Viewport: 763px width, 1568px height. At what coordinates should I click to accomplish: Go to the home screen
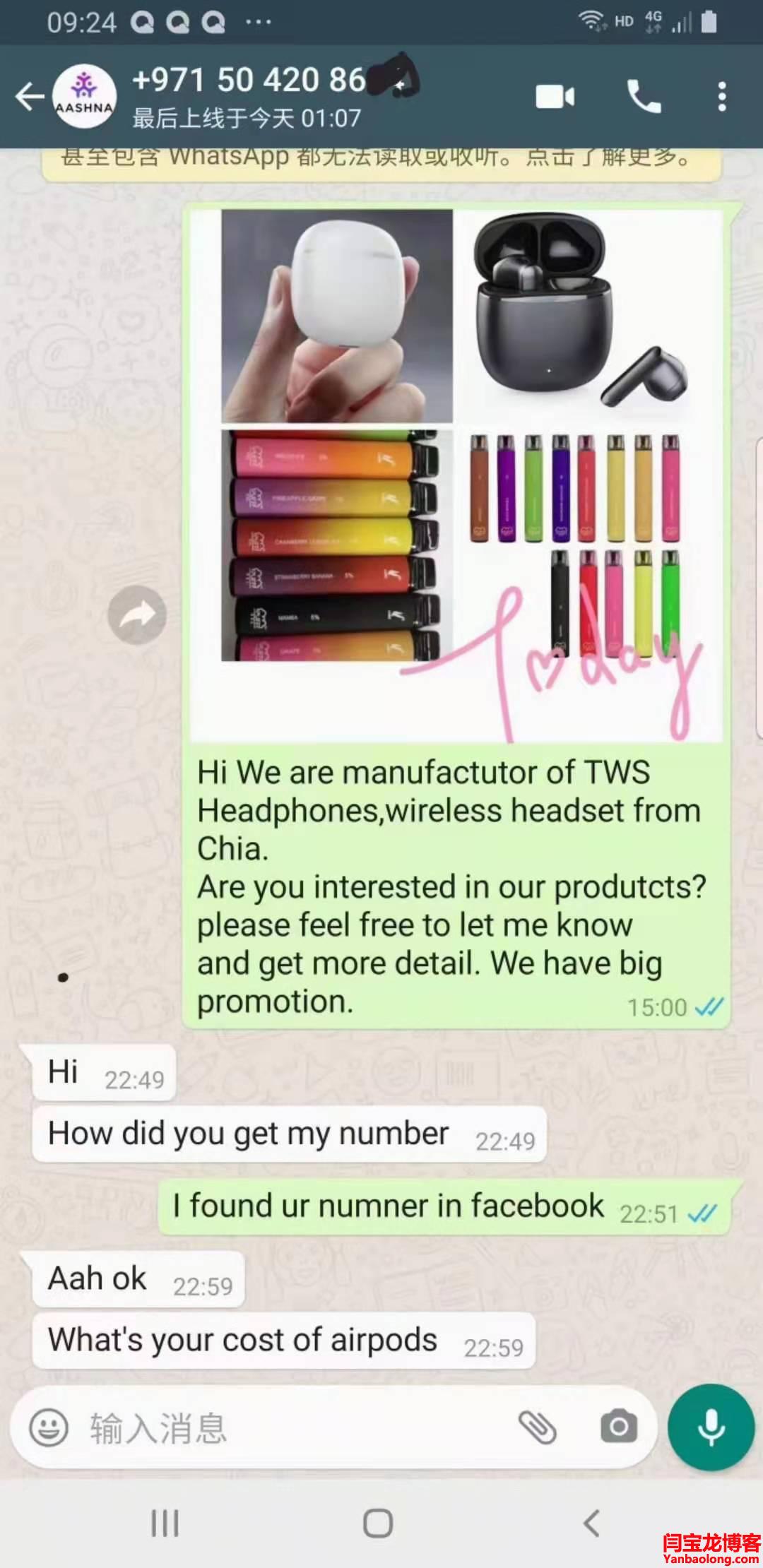click(x=378, y=1523)
